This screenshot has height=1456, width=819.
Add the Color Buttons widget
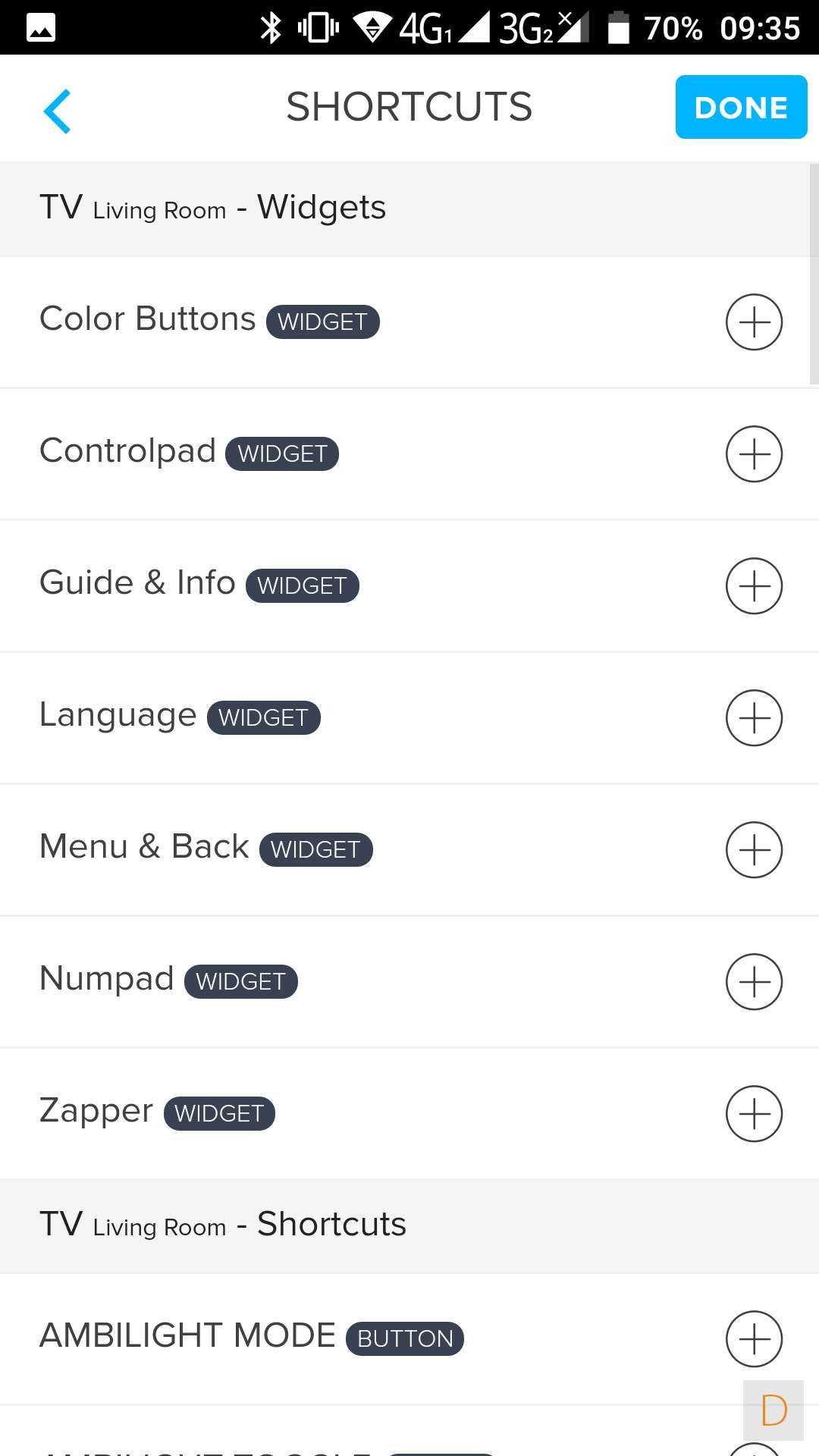[754, 322]
